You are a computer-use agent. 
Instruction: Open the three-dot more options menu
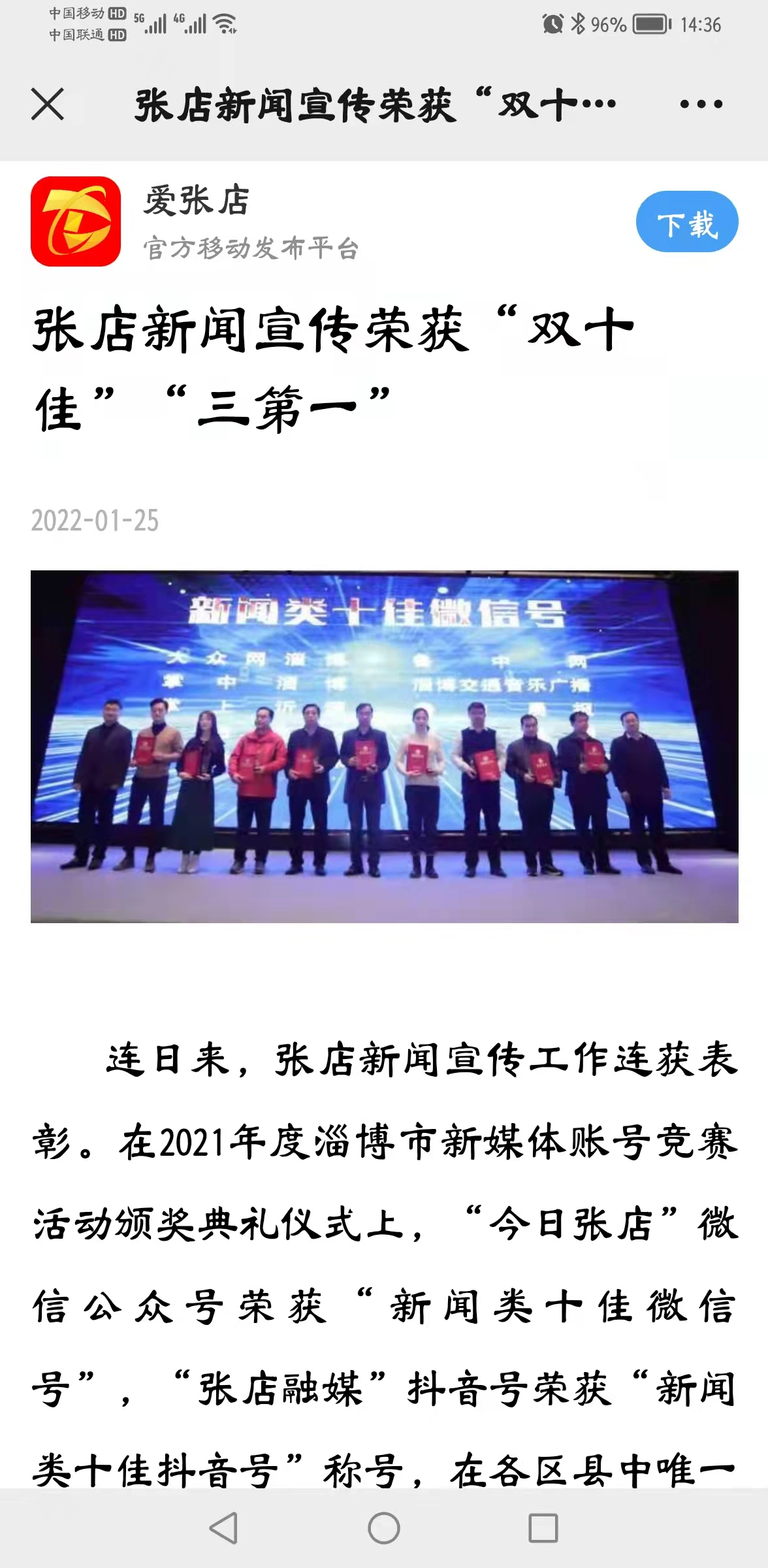pyautogui.click(x=701, y=104)
